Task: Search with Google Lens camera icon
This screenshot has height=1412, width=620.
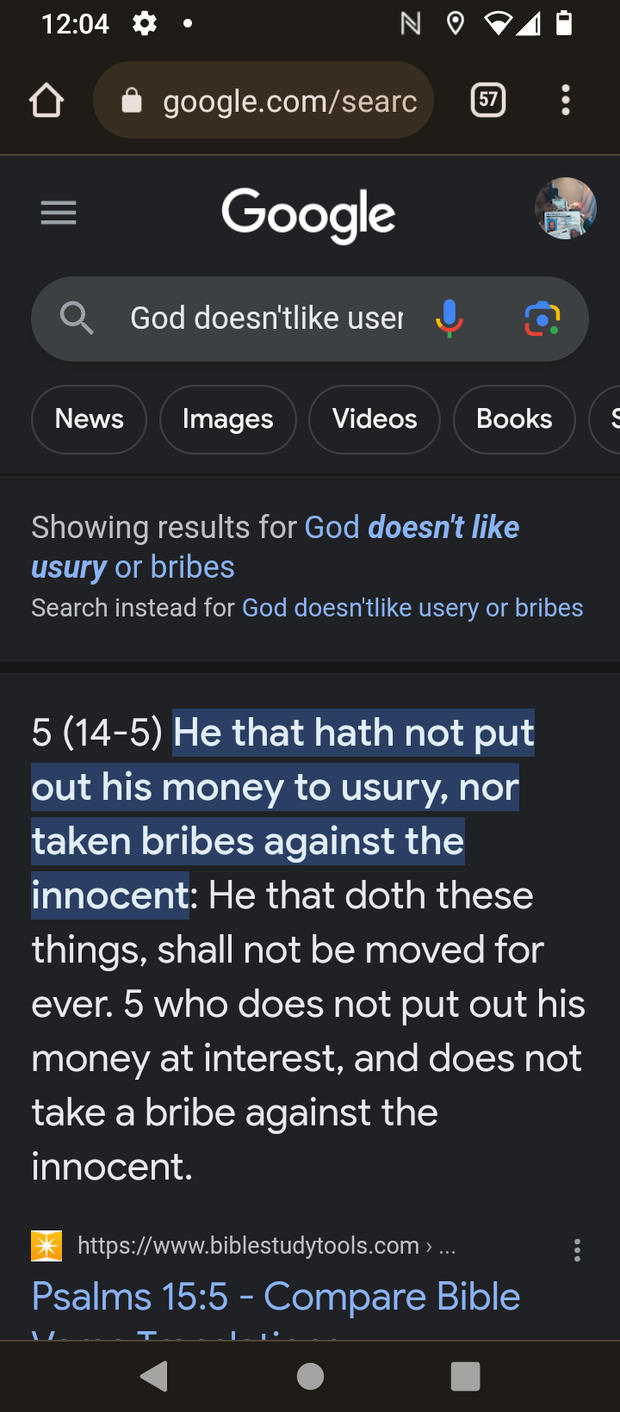Action: tap(542, 318)
